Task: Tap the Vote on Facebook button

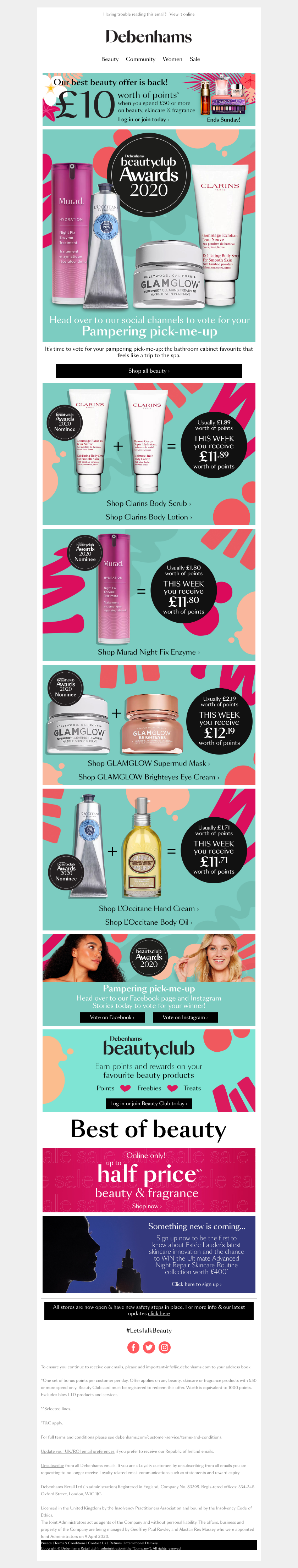Action: coord(112,1017)
